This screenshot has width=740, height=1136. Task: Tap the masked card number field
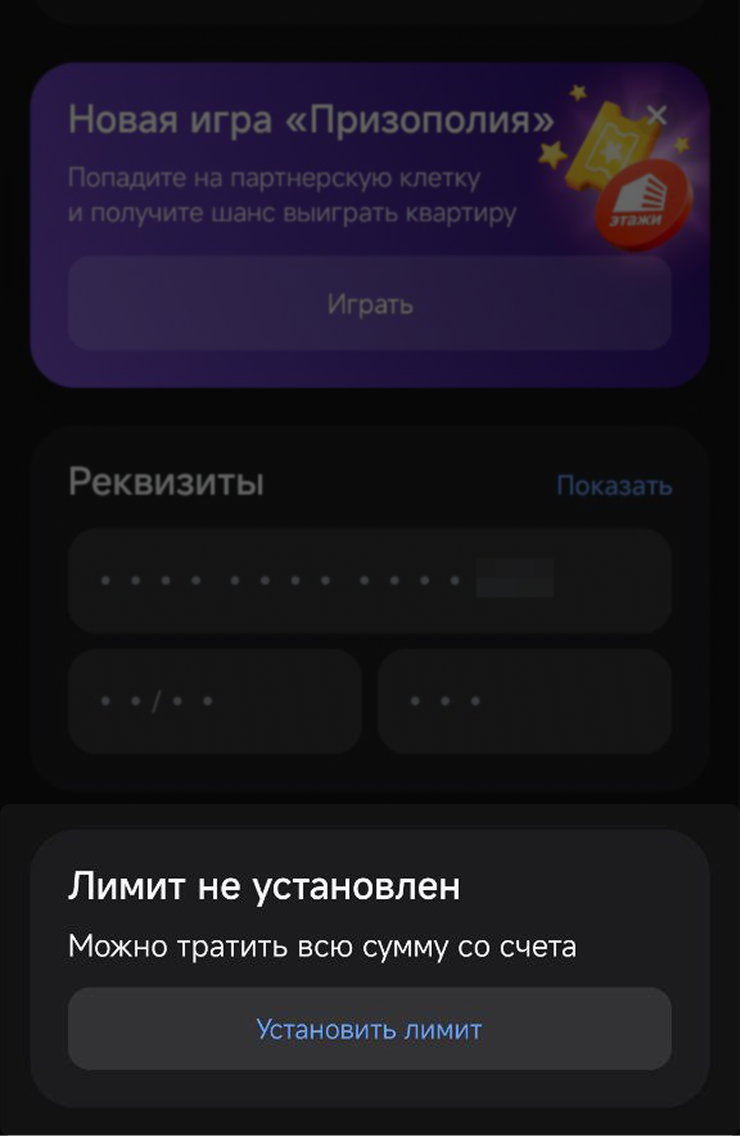[x=369, y=581]
